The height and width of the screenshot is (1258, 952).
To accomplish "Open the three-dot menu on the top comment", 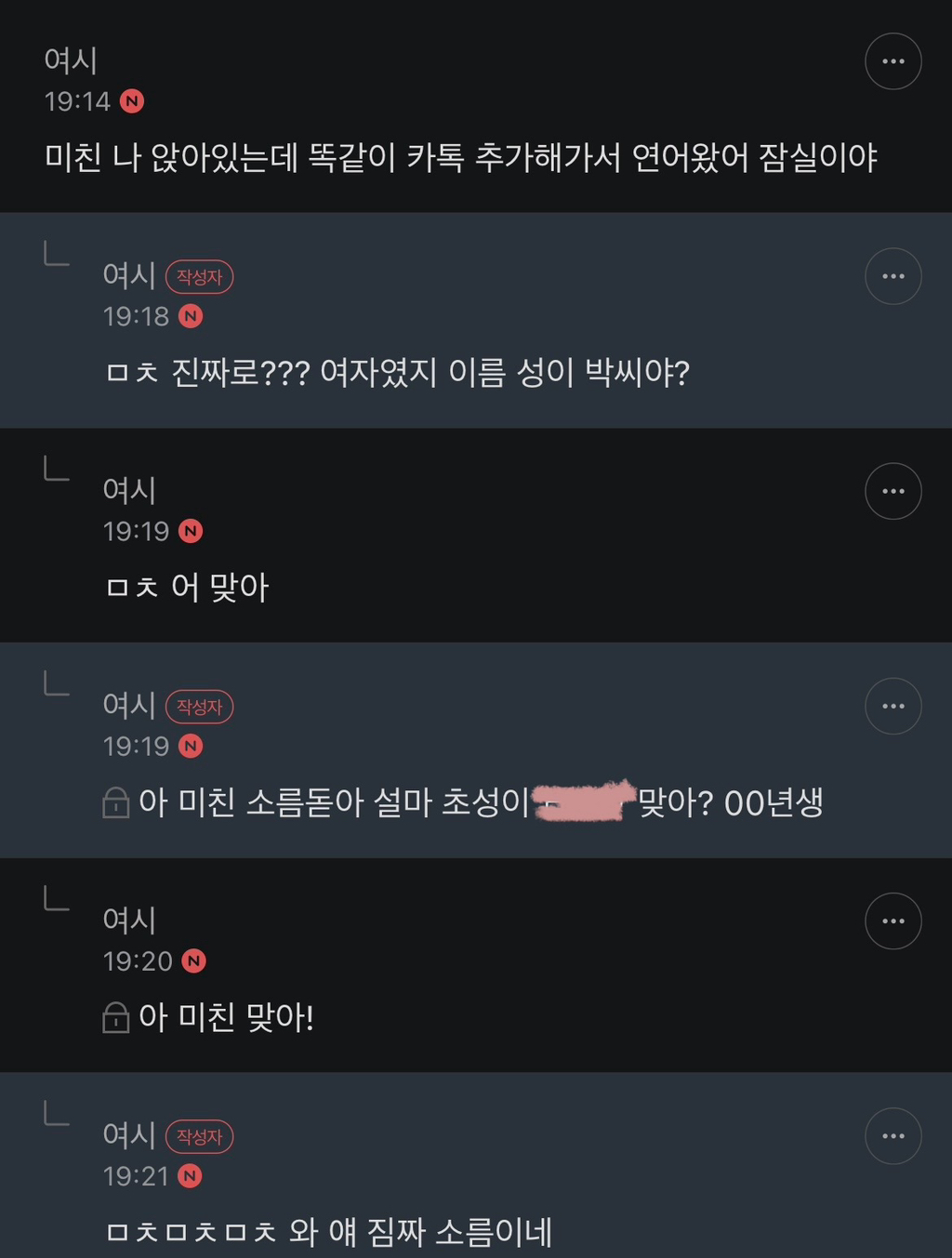I will click(892, 60).
